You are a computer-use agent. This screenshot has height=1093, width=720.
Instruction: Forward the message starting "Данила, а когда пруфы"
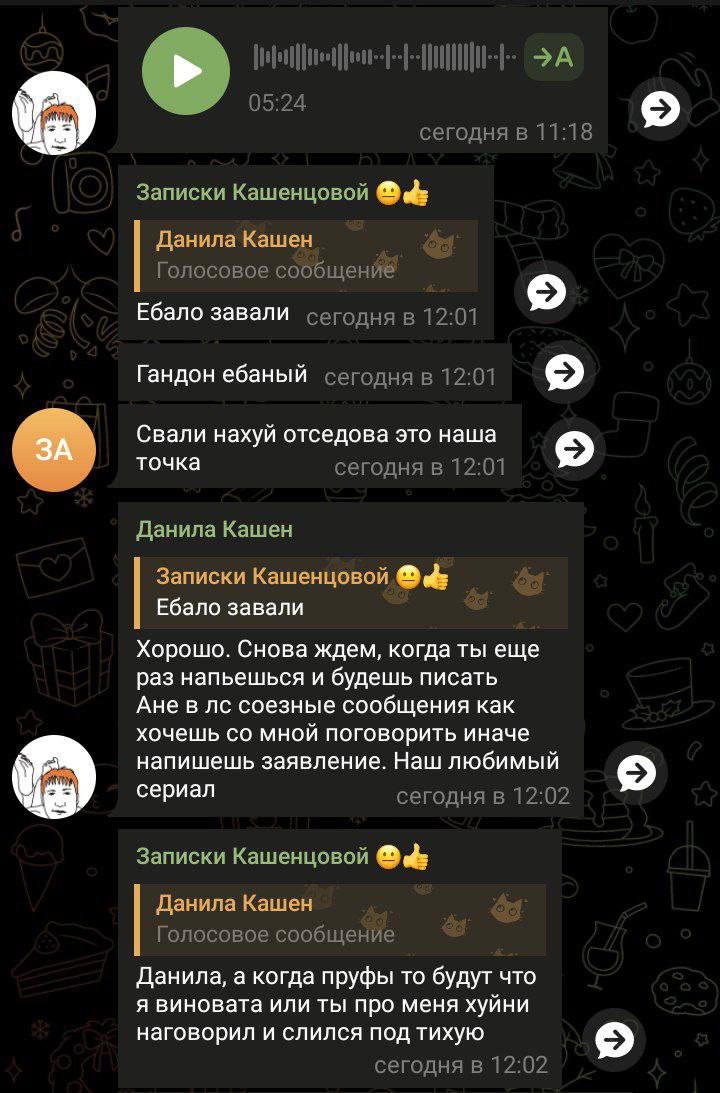click(613, 1040)
